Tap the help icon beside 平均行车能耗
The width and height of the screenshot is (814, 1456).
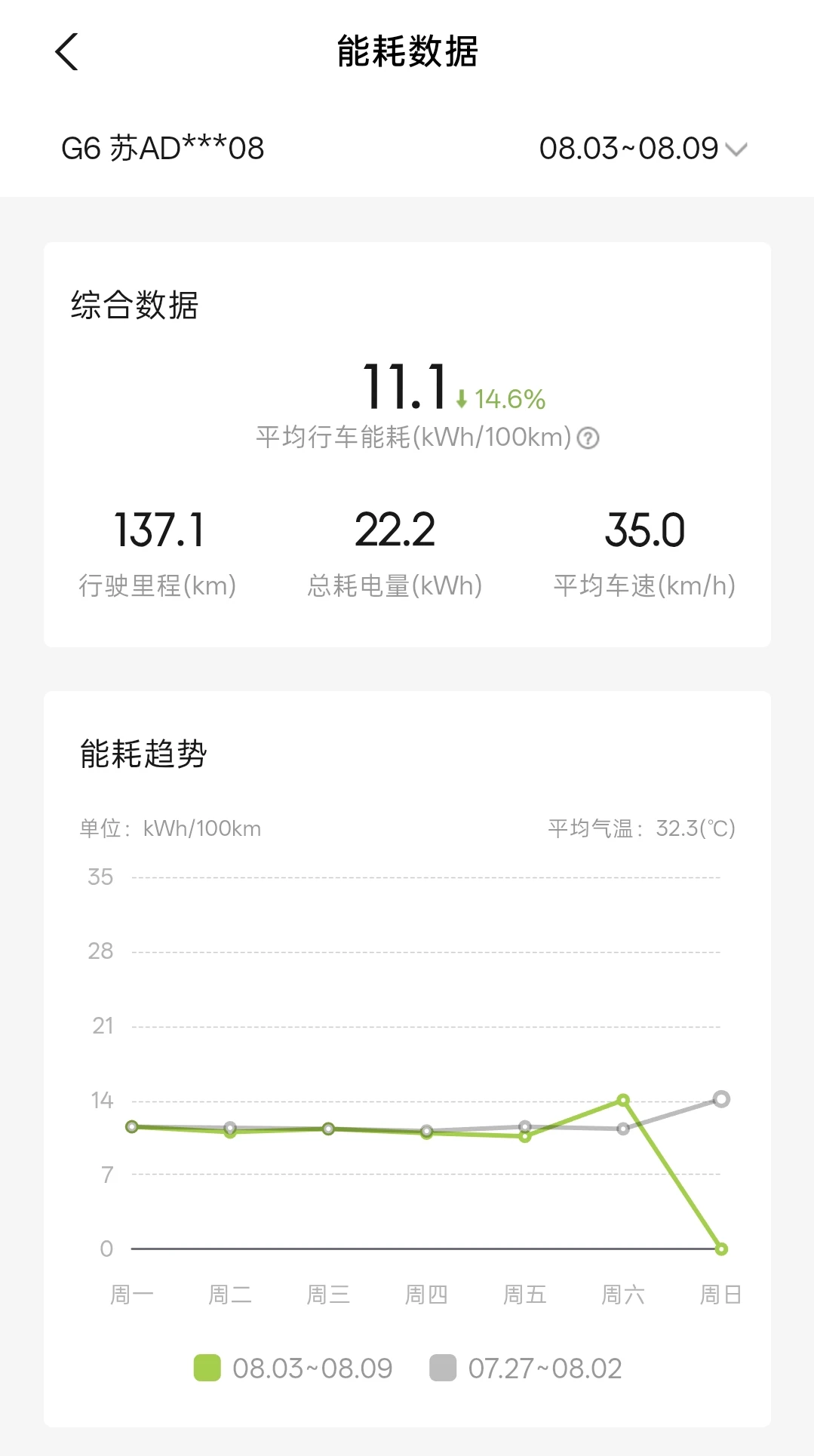tap(588, 438)
